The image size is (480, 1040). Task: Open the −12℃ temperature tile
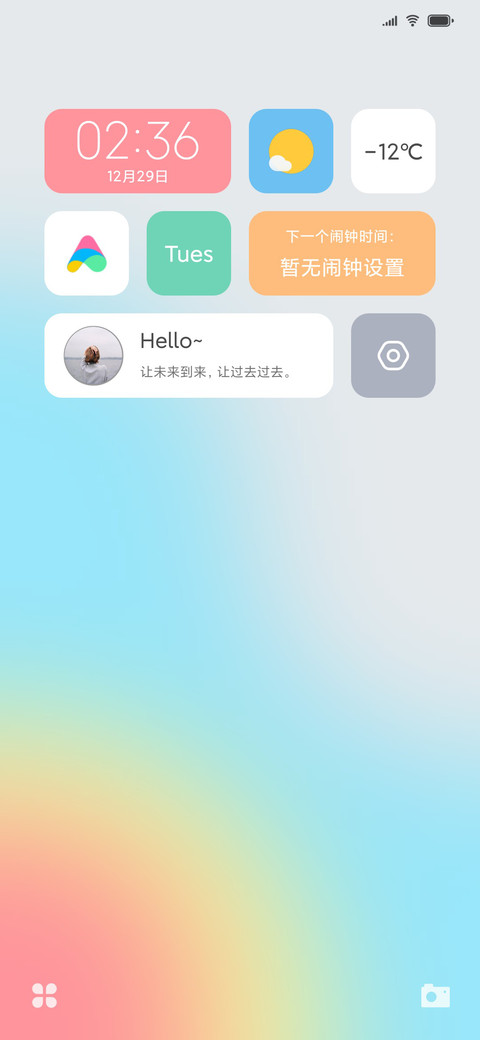[x=393, y=151]
